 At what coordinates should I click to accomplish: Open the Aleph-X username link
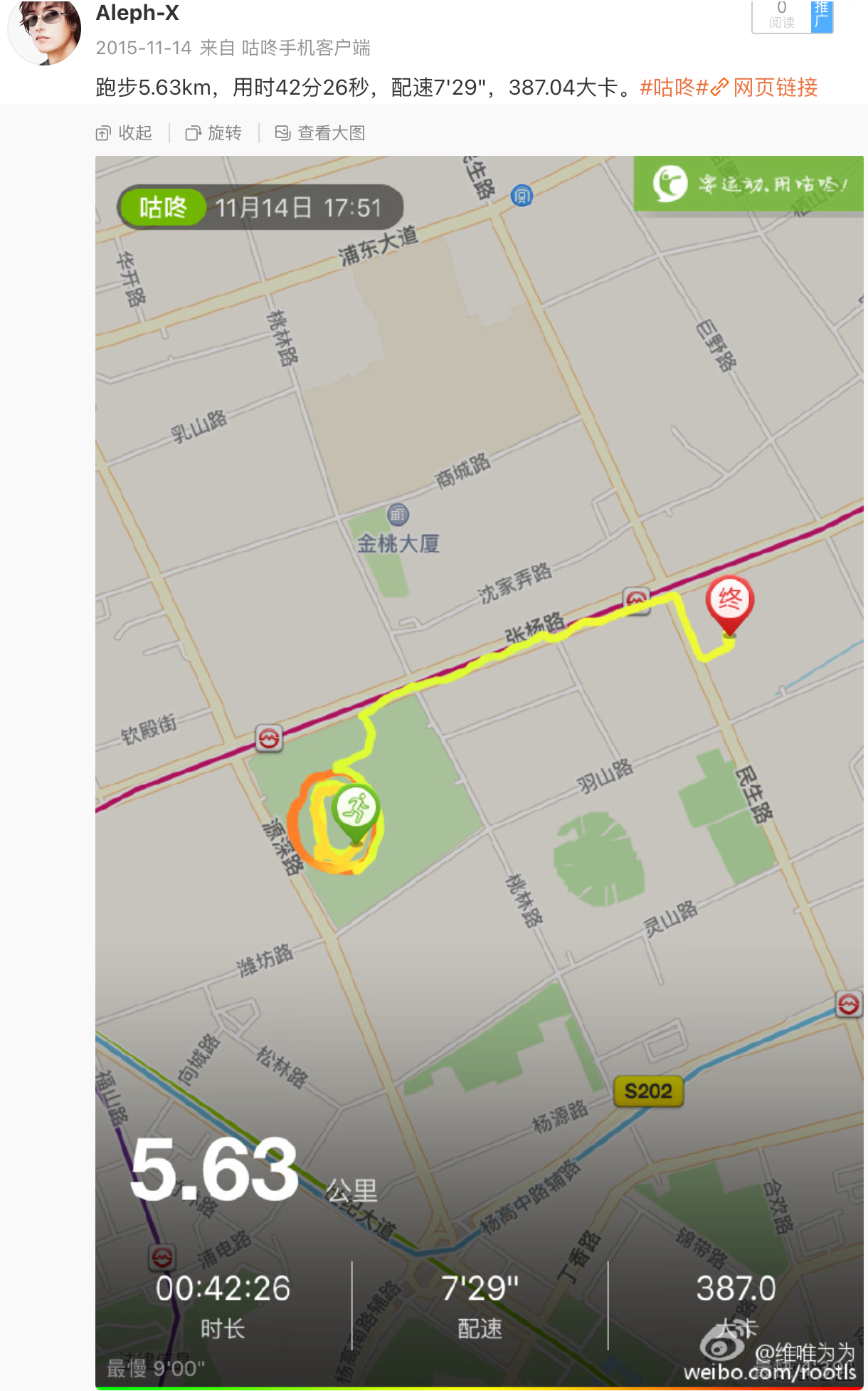point(137,13)
